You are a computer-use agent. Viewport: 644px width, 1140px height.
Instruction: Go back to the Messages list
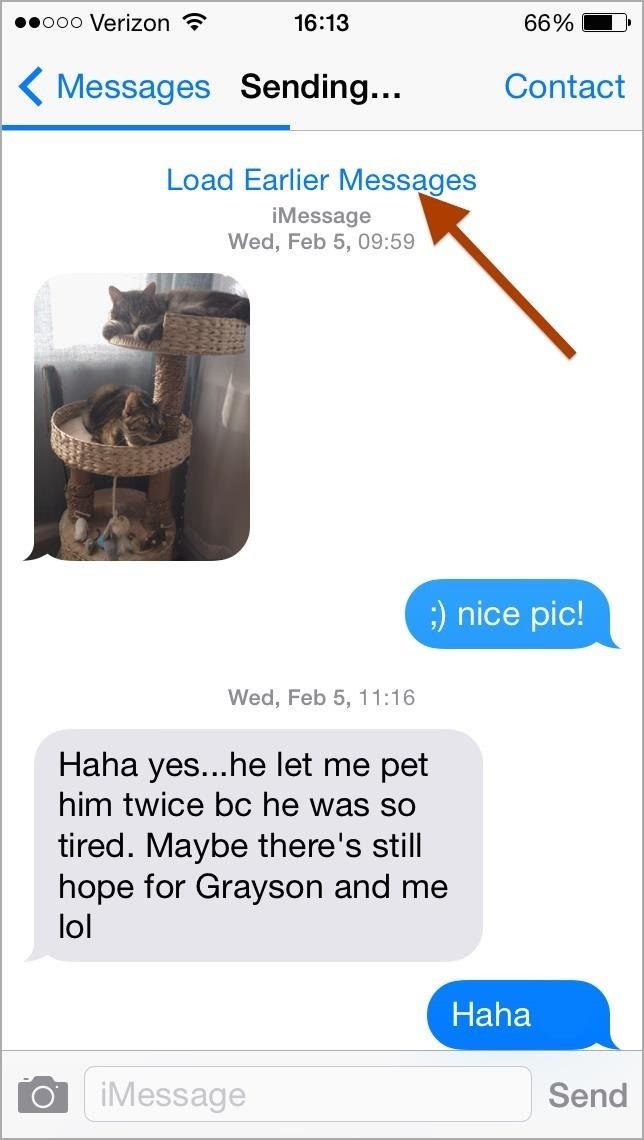pyautogui.click(x=113, y=88)
